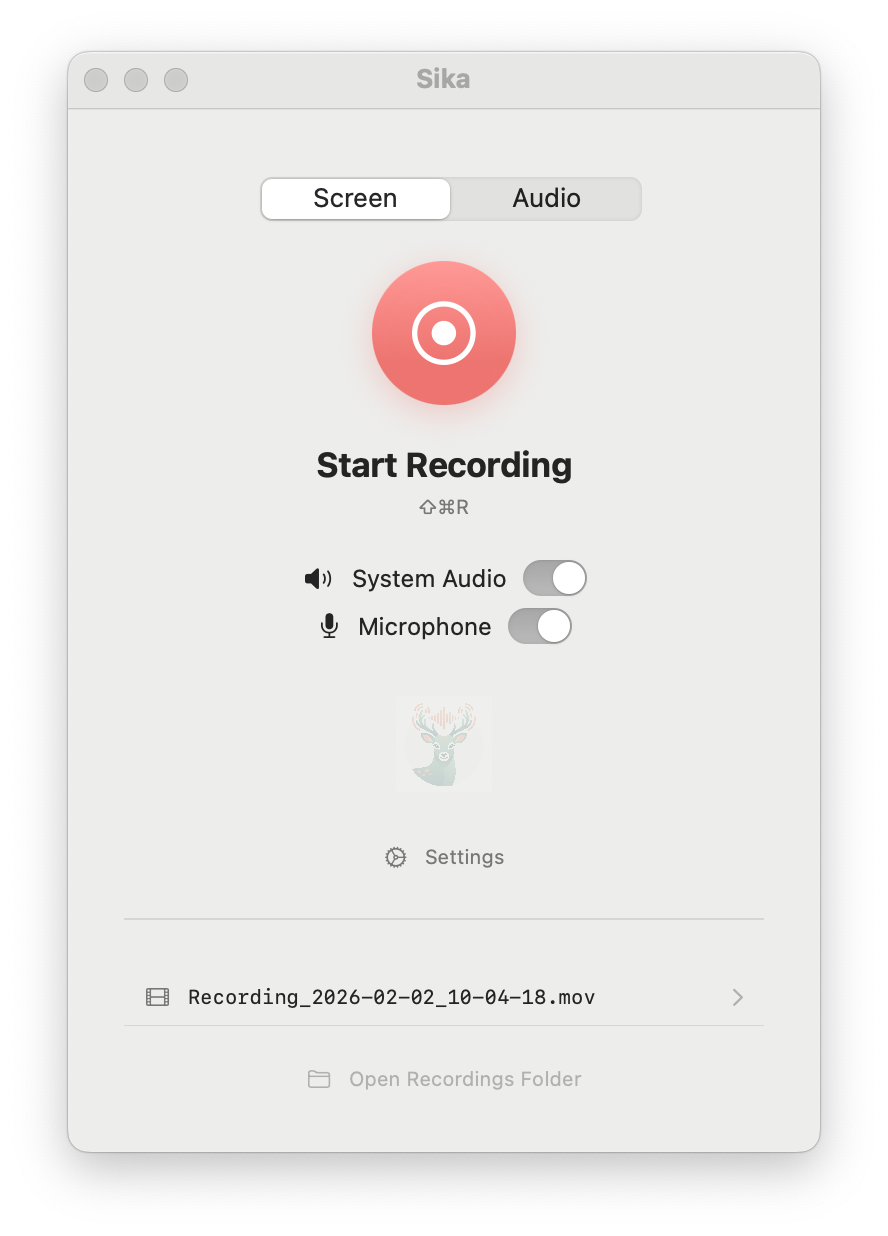The height and width of the screenshot is (1236, 888).
Task: Turn off the Microphone toggle
Action: (x=540, y=626)
